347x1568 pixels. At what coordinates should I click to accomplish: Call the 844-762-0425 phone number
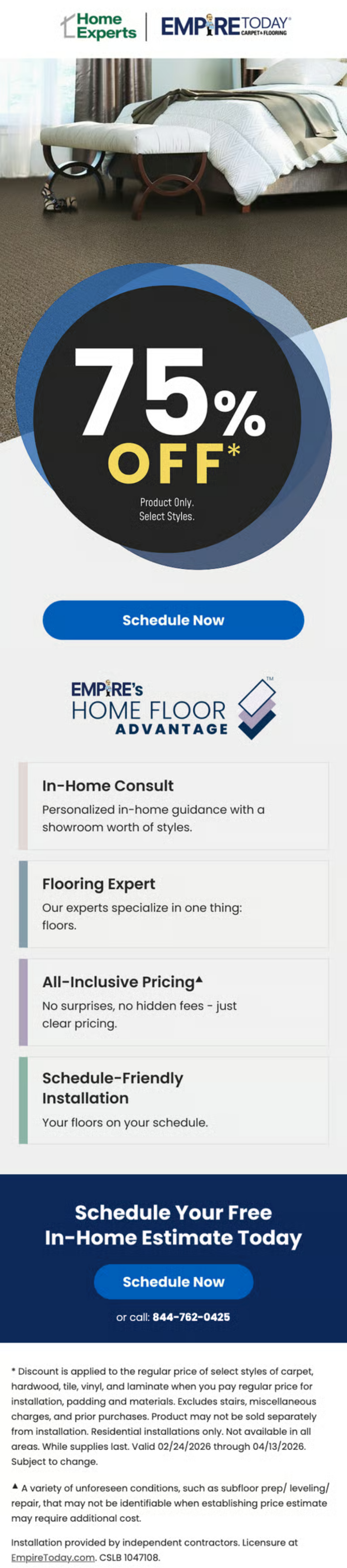pos(191,1317)
